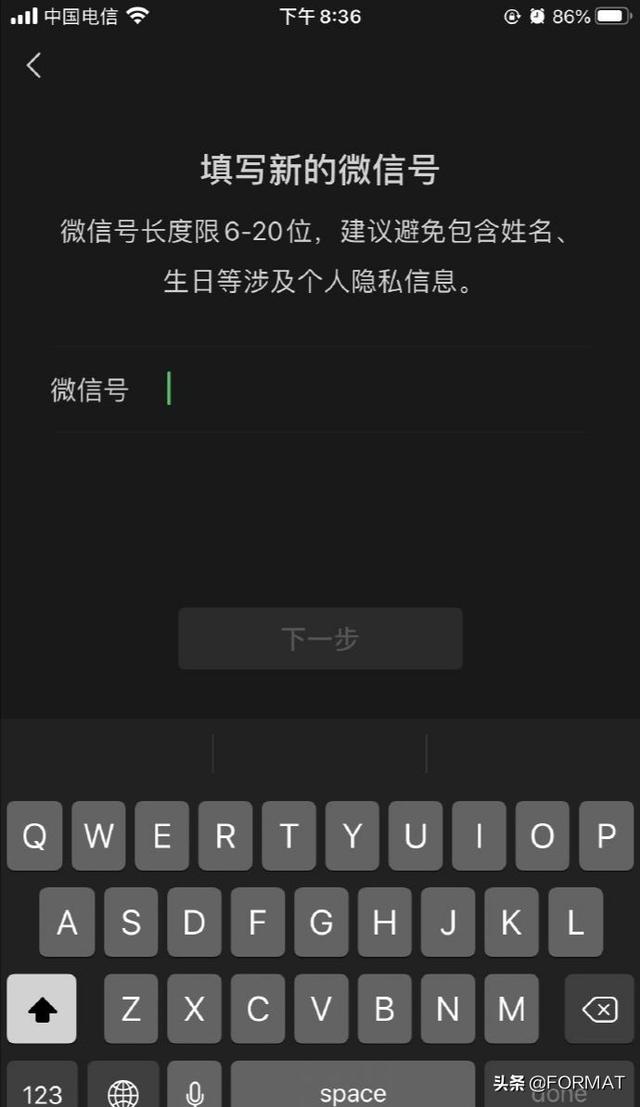Hit the backspace key on the keyboard
Image resolution: width=640 pixels, height=1107 pixels.
tap(599, 1009)
